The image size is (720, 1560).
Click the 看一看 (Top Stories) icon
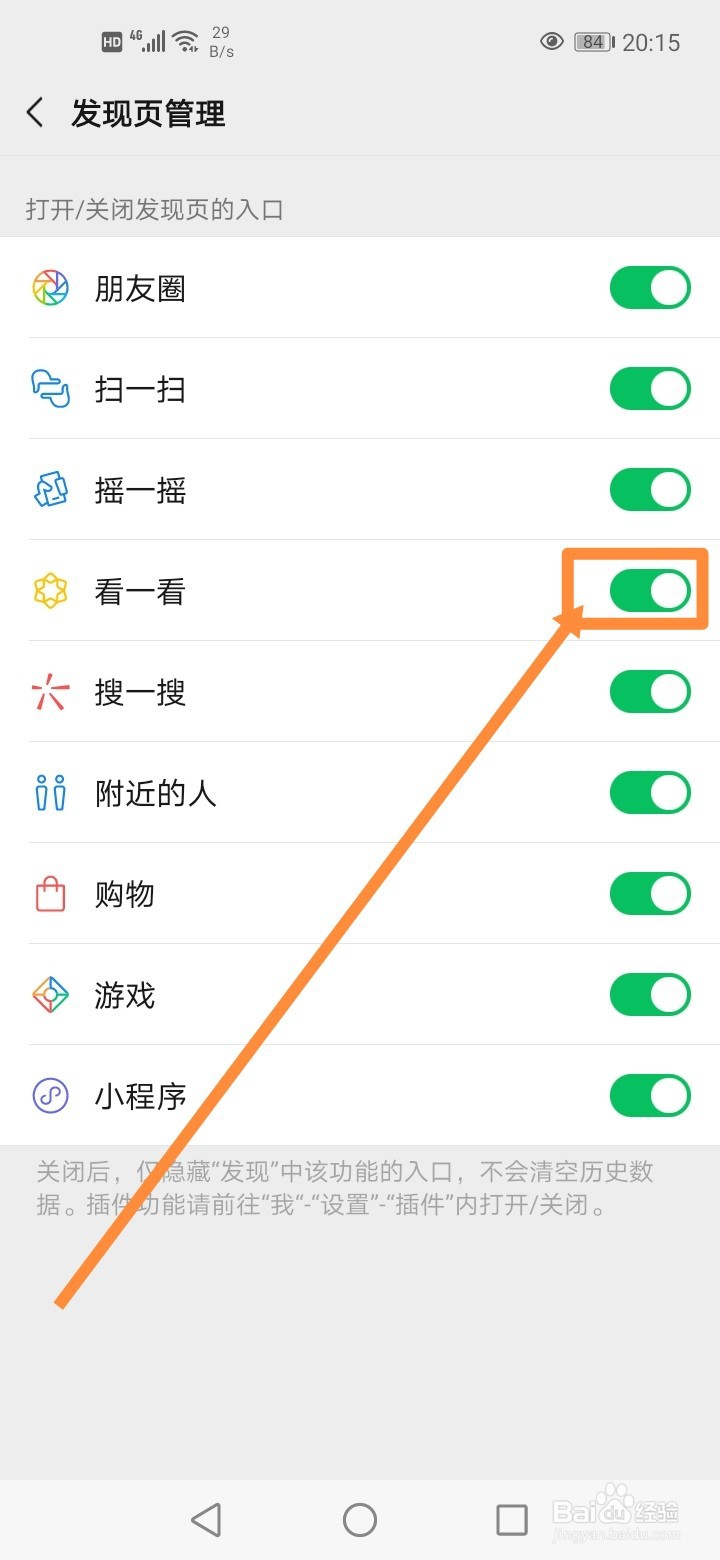(x=49, y=591)
